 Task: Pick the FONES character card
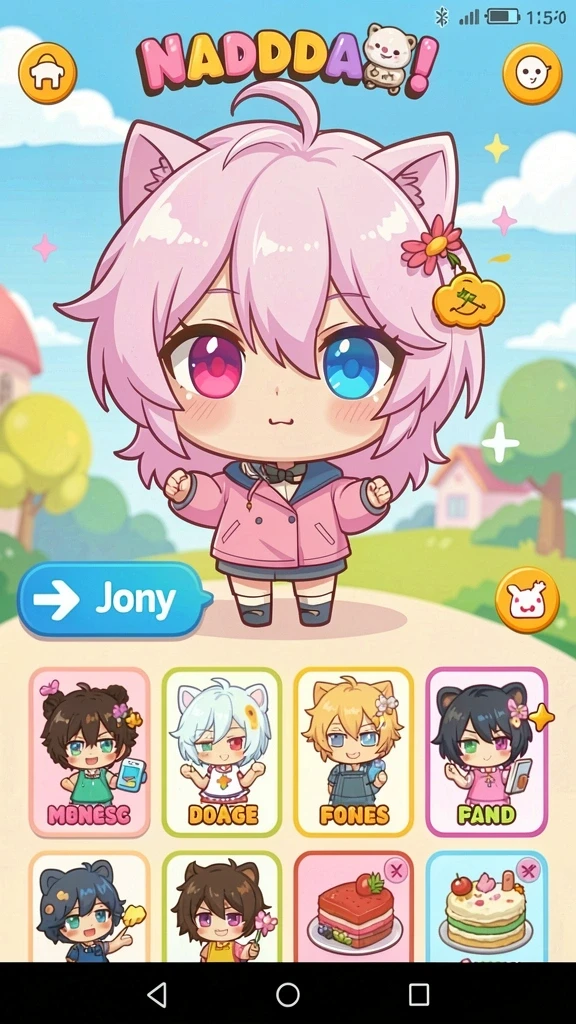tap(354, 752)
